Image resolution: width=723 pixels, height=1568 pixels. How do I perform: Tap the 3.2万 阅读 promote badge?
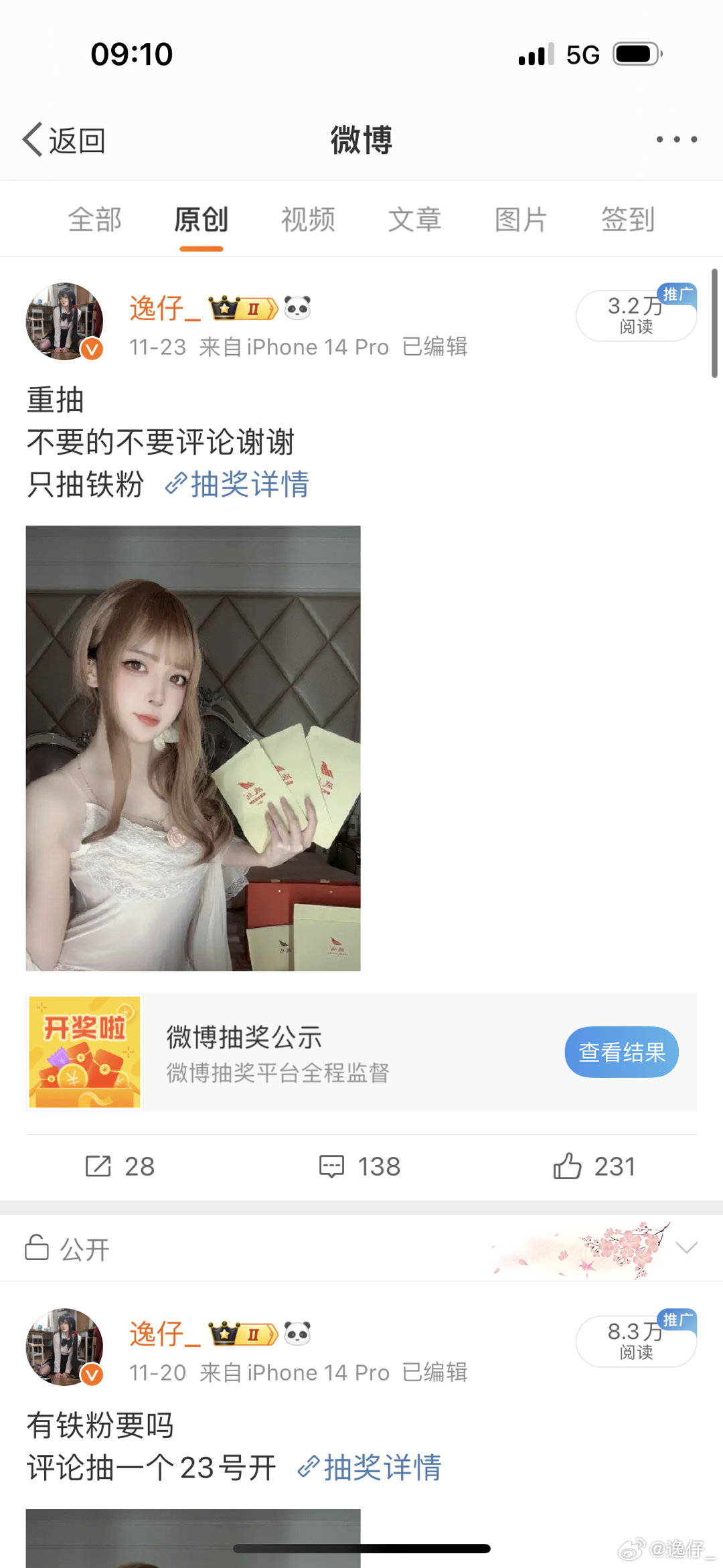point(636,315)
